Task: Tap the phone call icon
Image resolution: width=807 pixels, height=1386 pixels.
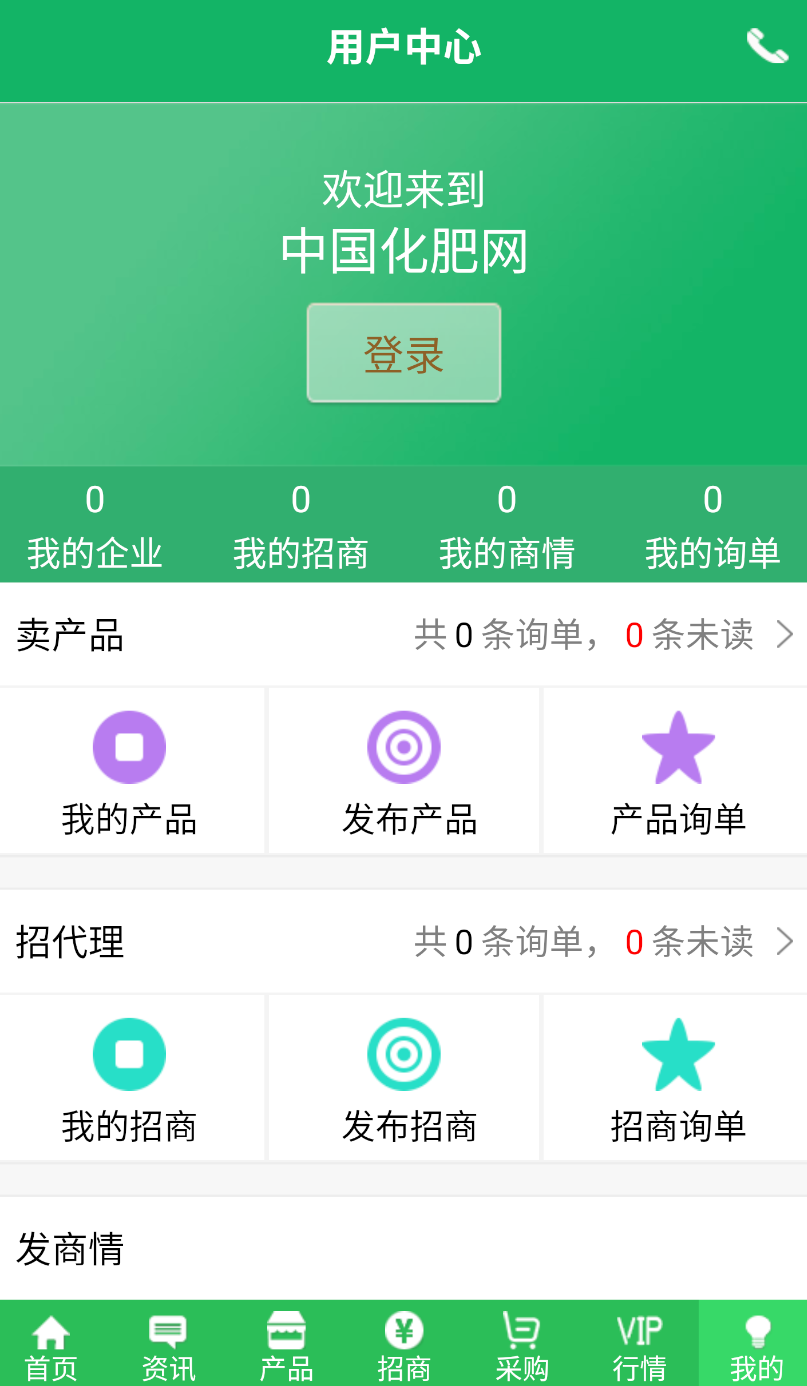Action: pyautogui.click(x=767, y=46)
